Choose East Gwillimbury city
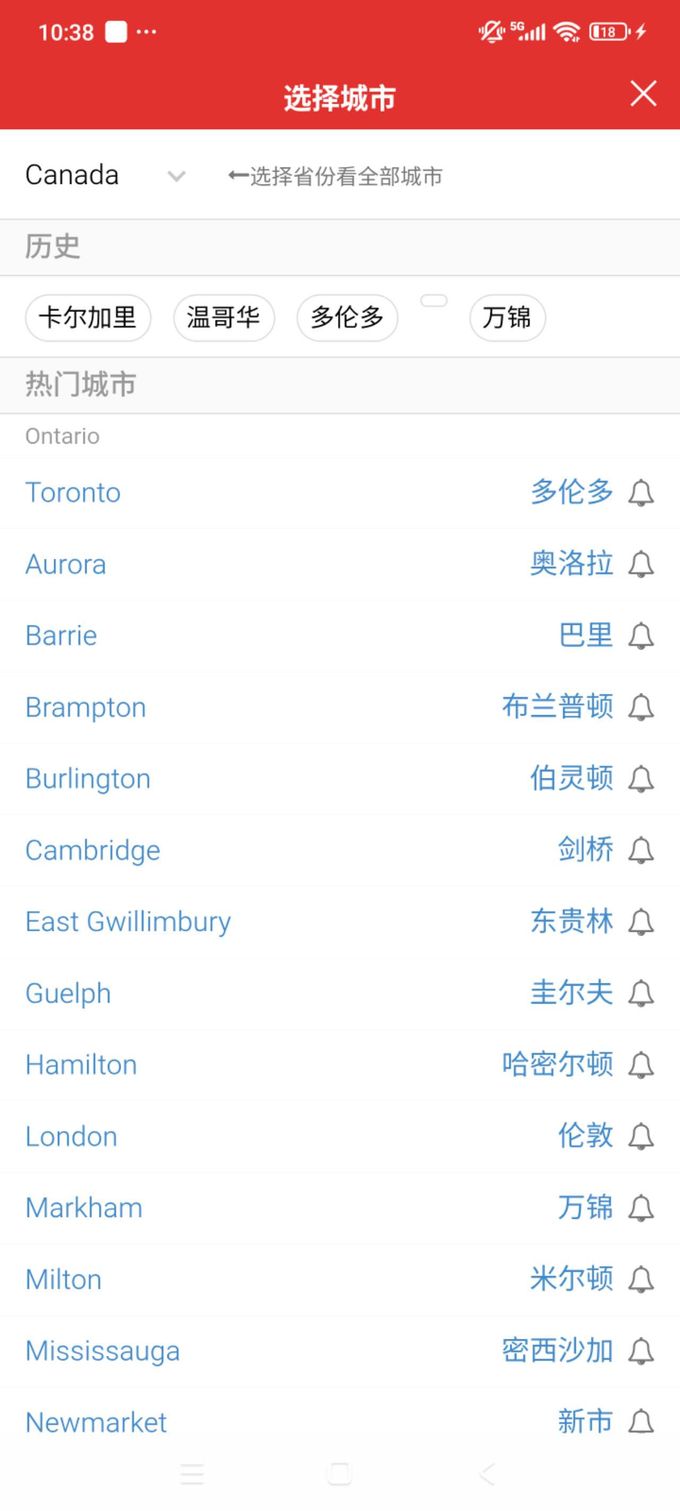The width and height of the screenshot is (680, 1511). pyautogui.click(x=128, y=922)
